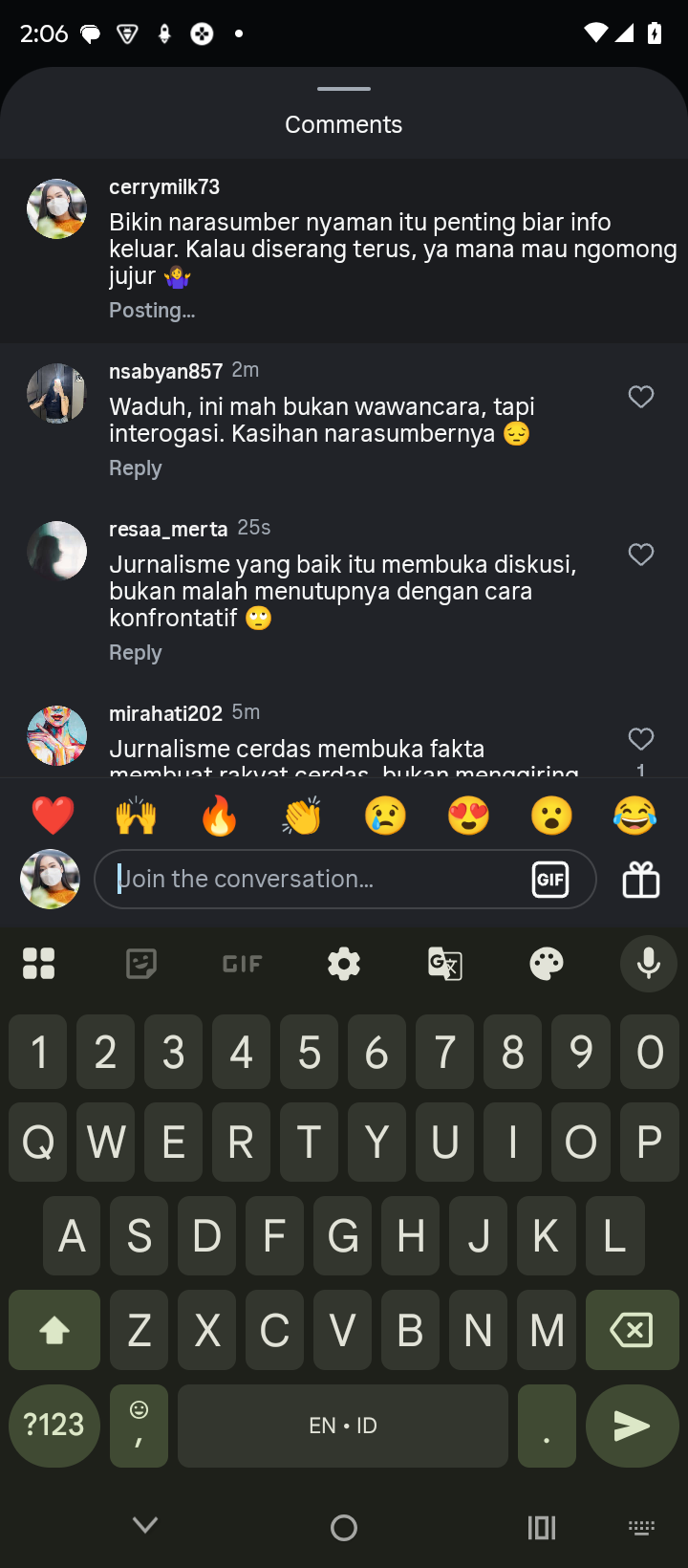Open the gift icon beside comment box
688x1568 pixels.
click(x=641, y=880)
